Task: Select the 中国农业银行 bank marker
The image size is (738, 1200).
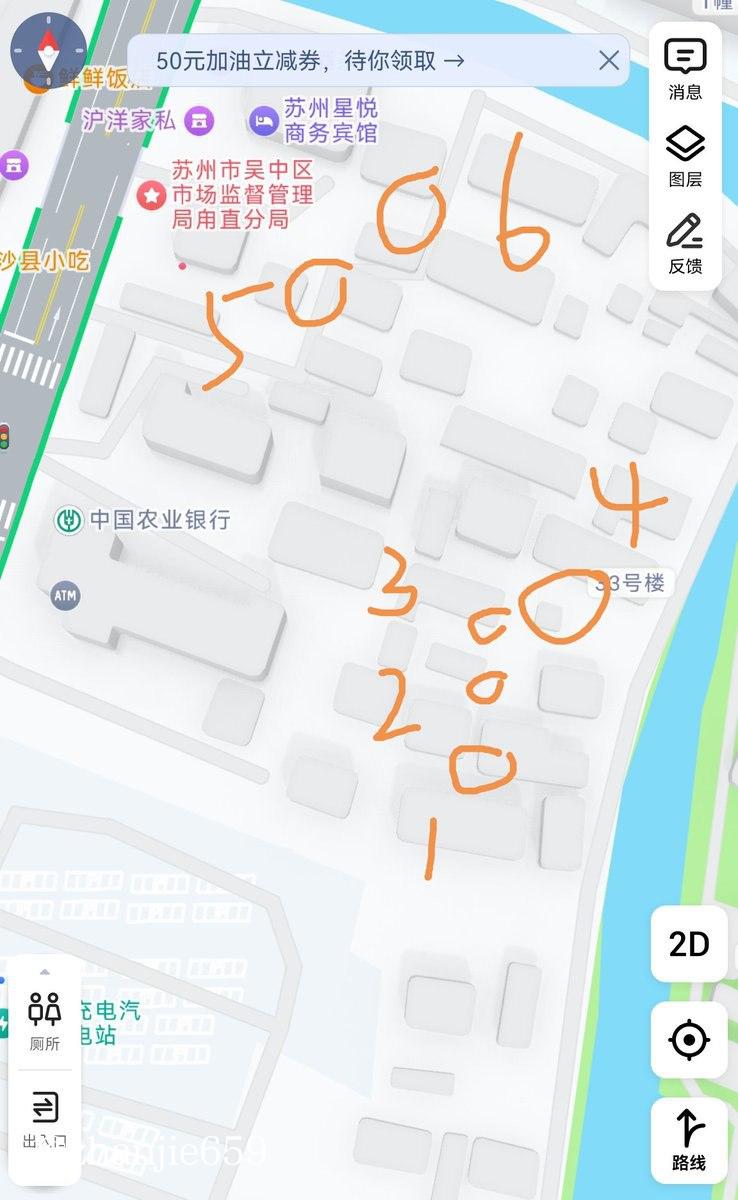Action: tap(68, 520)
